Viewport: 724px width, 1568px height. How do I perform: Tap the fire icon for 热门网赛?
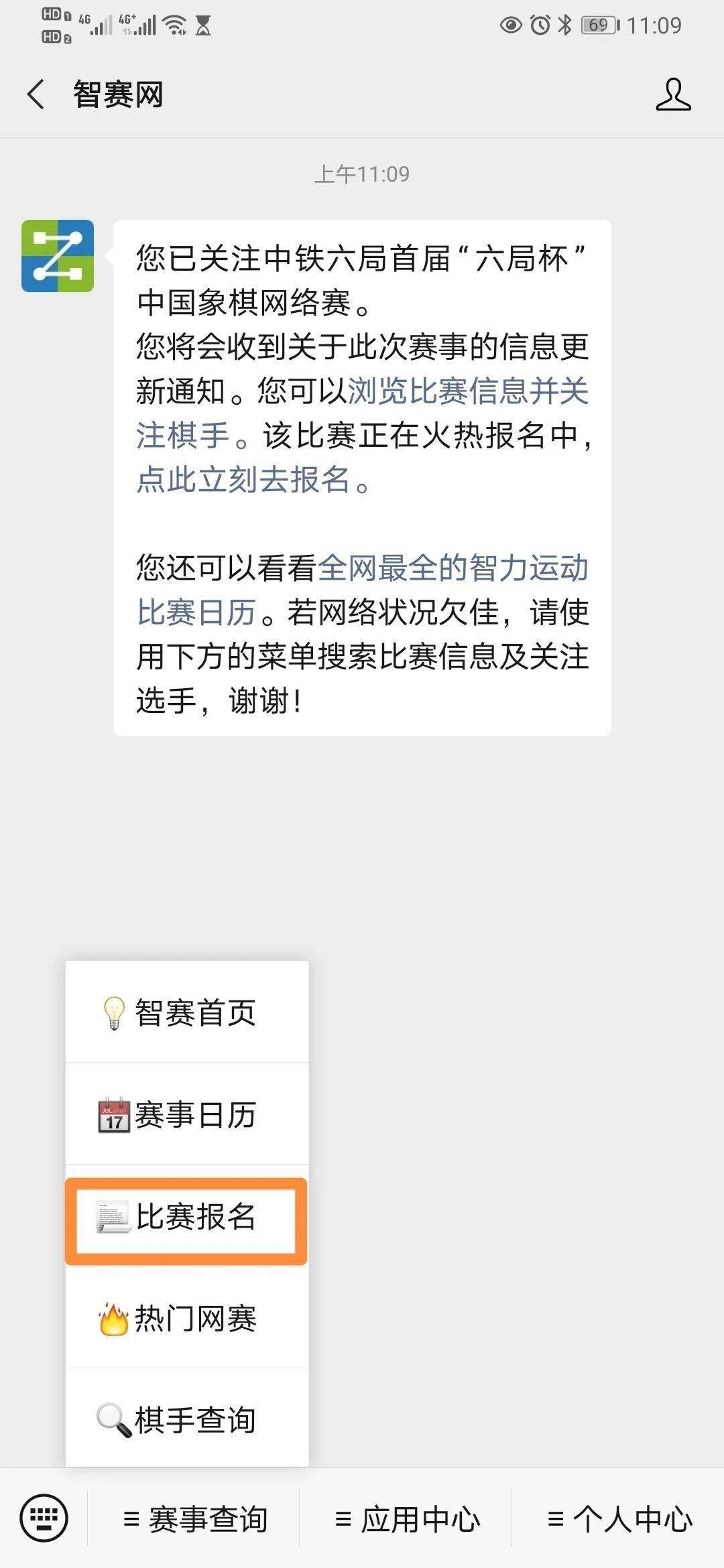tap(113, 1319)
